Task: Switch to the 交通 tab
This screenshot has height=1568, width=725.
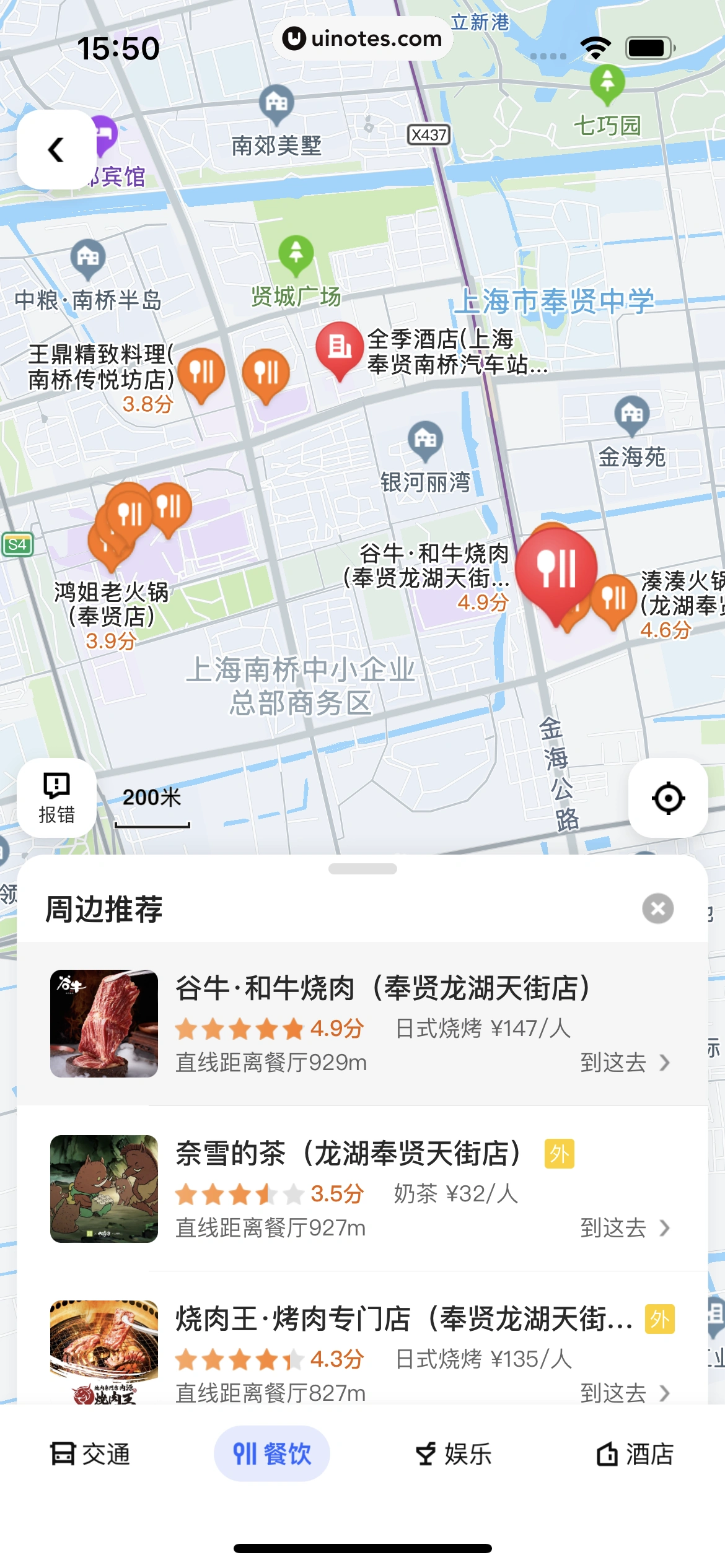Action: [x=90, y=1453]
